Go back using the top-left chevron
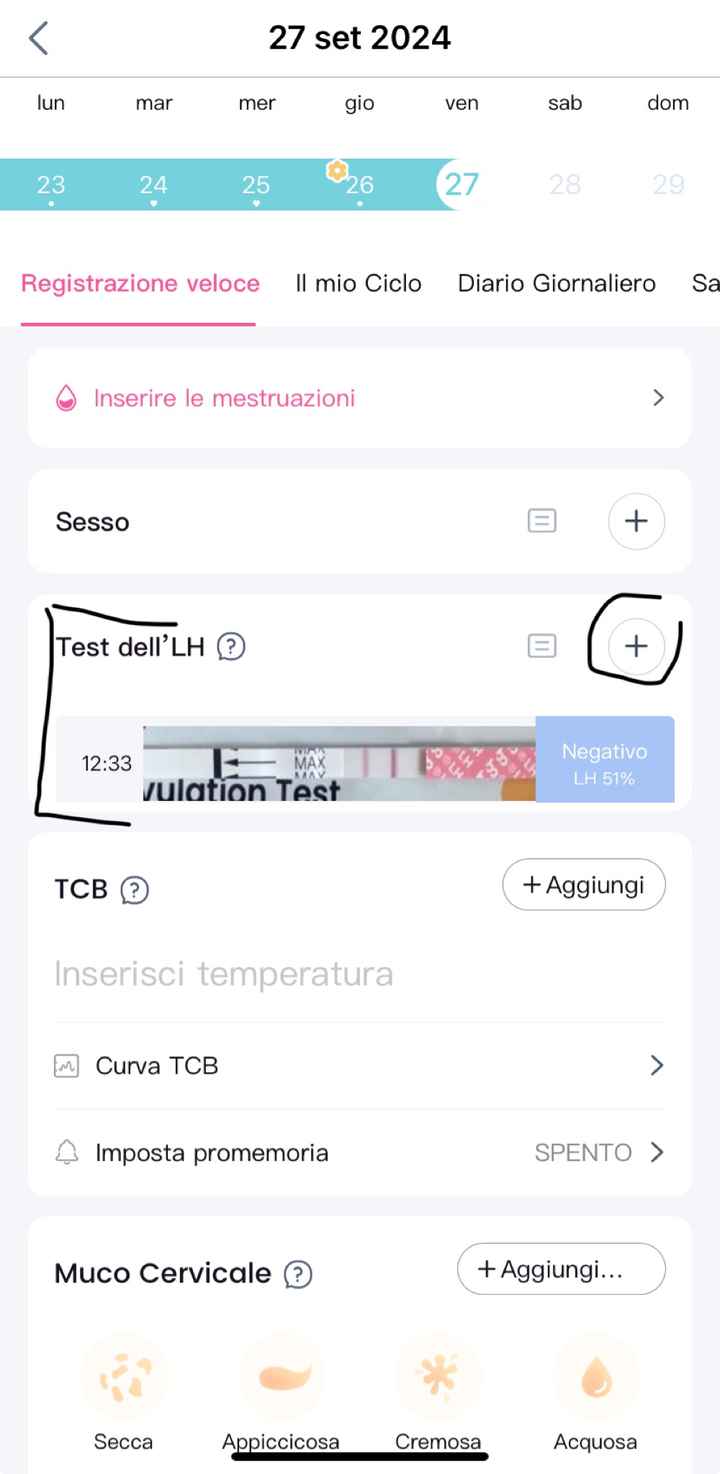720x1474 pixels. (x=38, y=37)
